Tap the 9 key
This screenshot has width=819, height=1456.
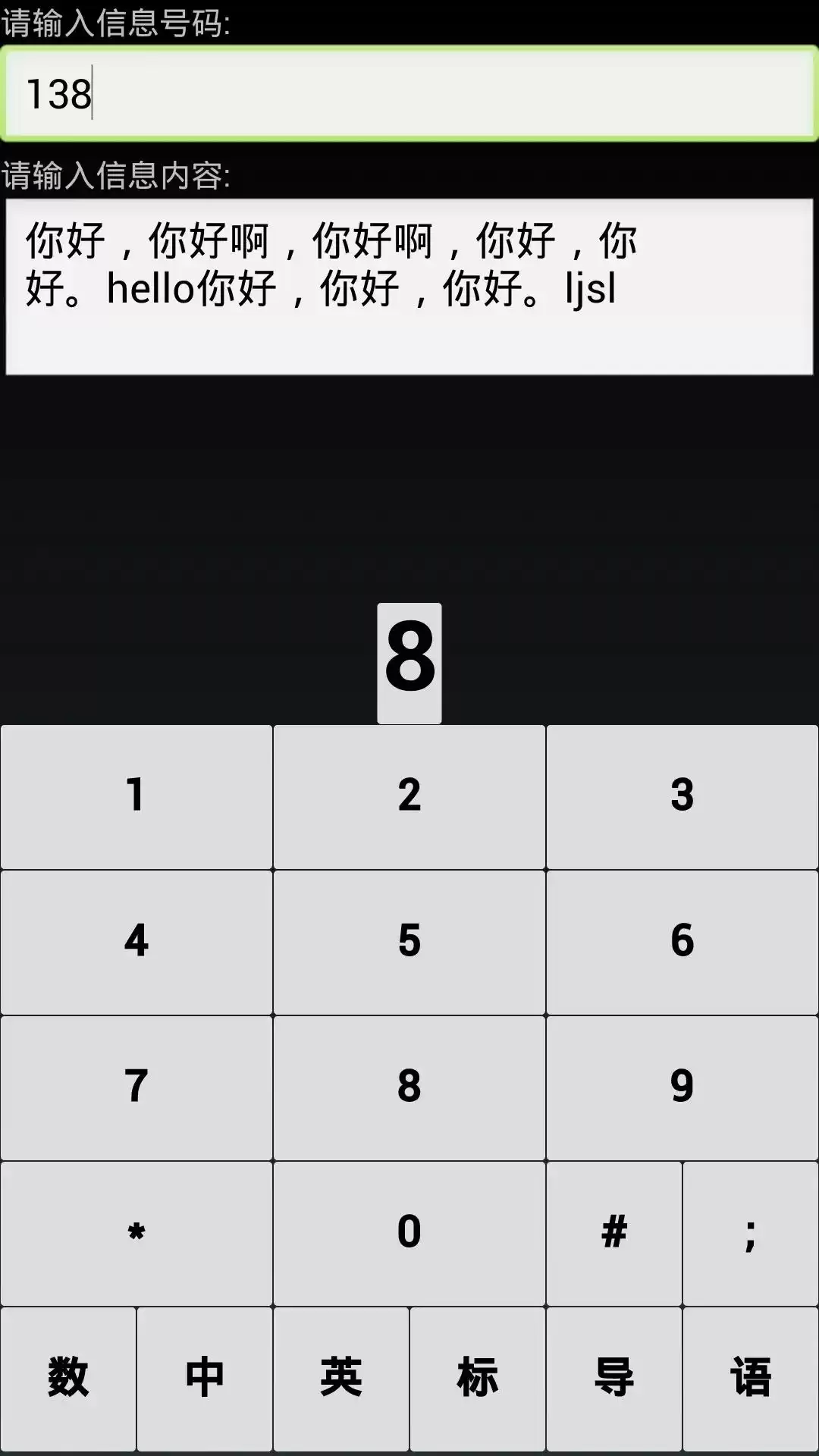[682, 1087]
